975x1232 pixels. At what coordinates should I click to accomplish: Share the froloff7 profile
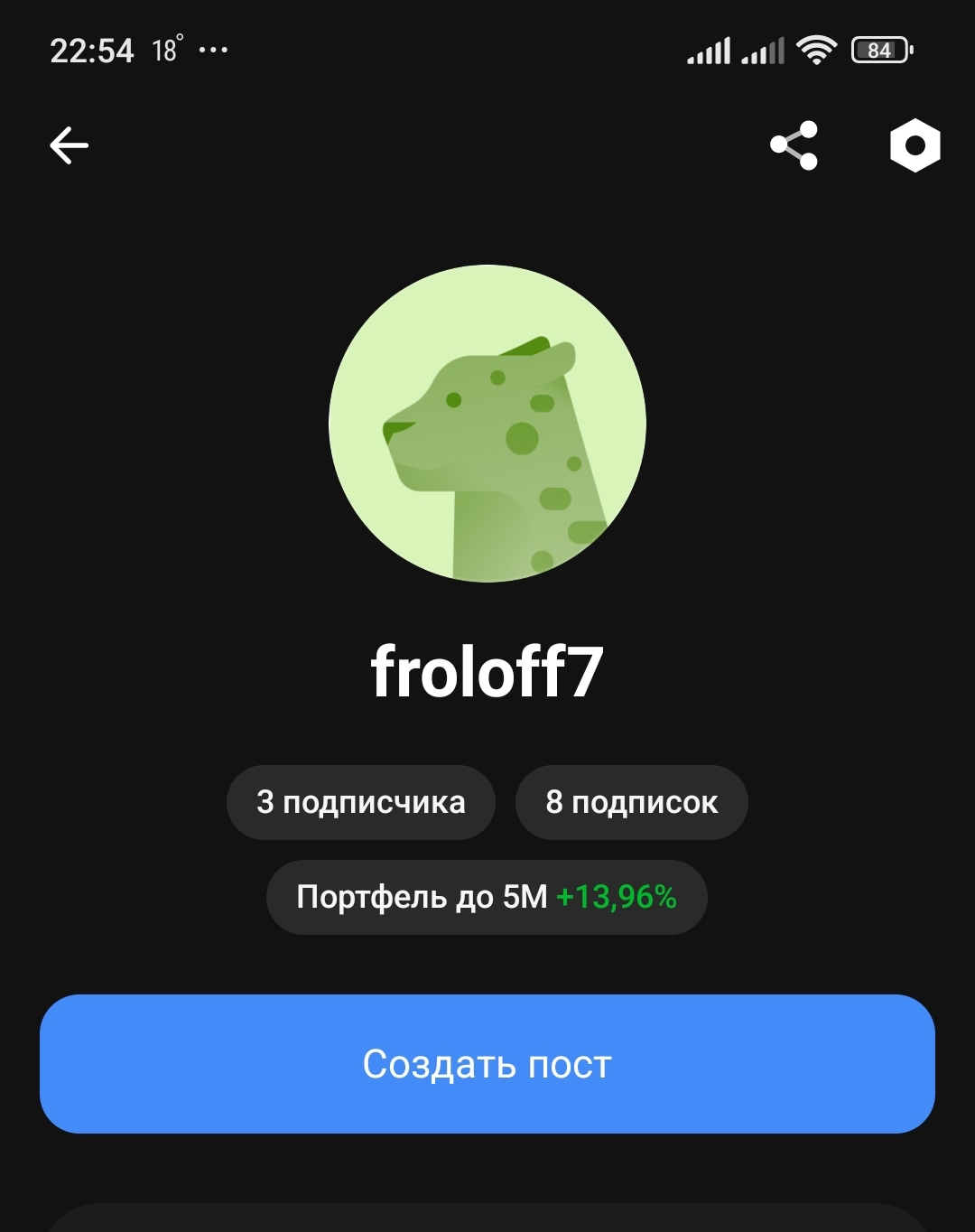tap(794, 145)
